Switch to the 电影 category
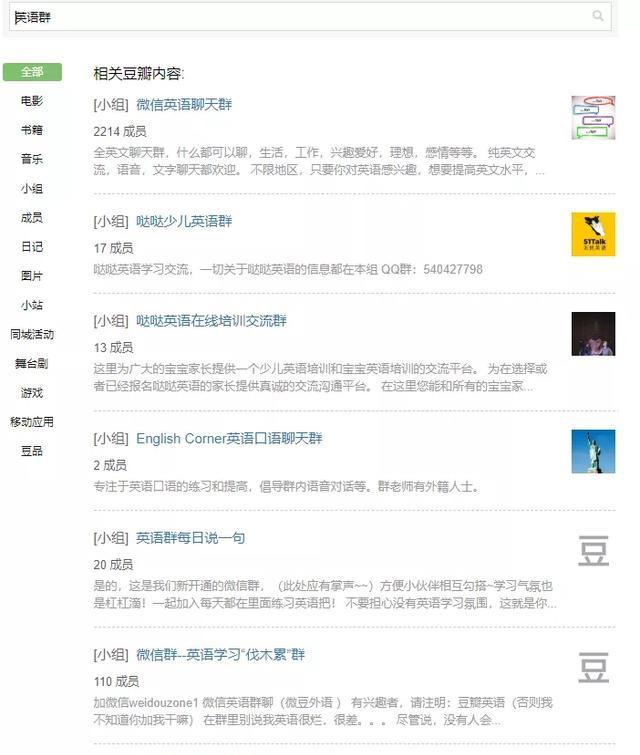Viewport: 640px width, 755px height. (32, 101)
